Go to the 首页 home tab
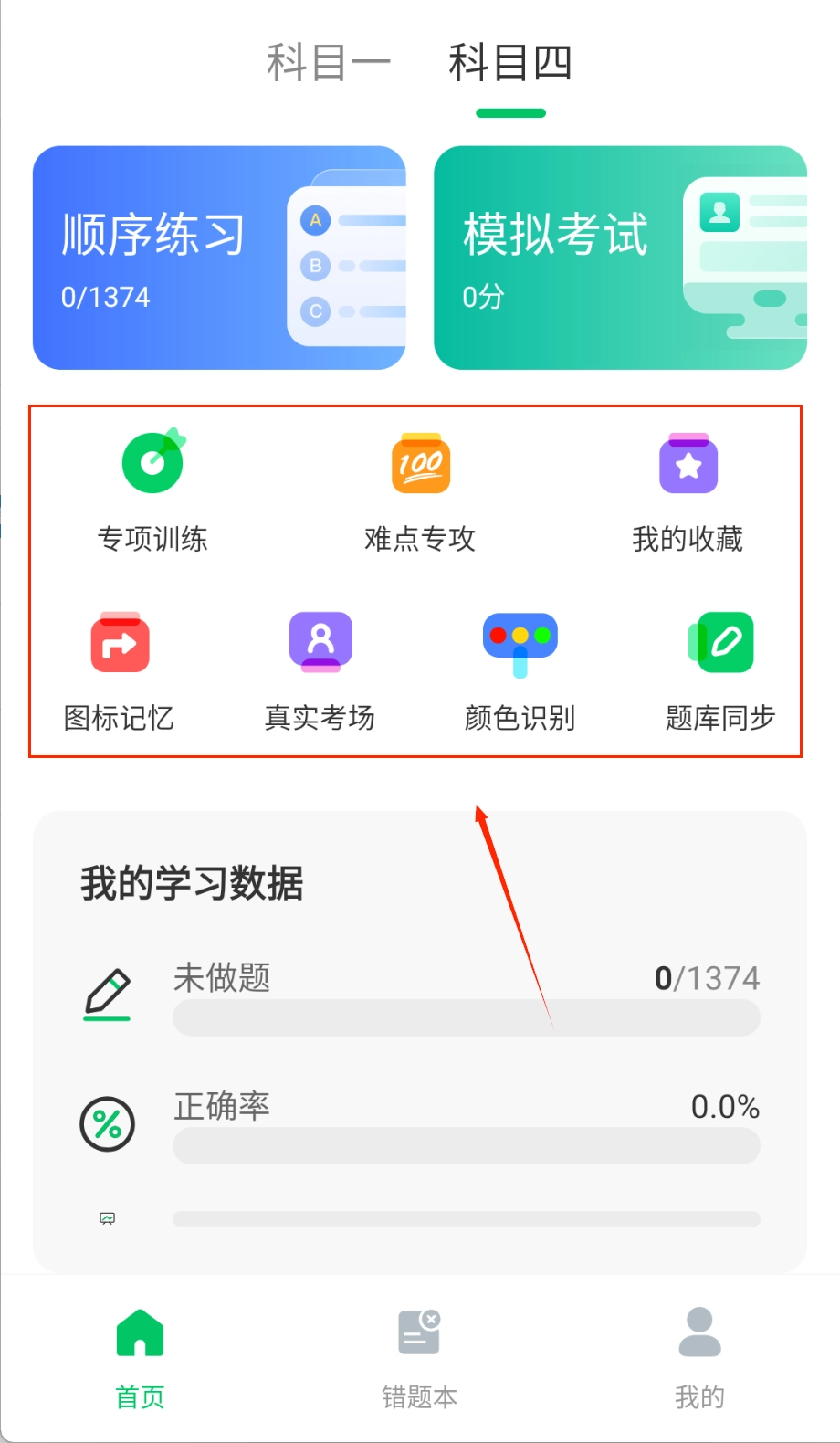Image resolution: width=840 pixels, height=1443 pixels. 140,1356
